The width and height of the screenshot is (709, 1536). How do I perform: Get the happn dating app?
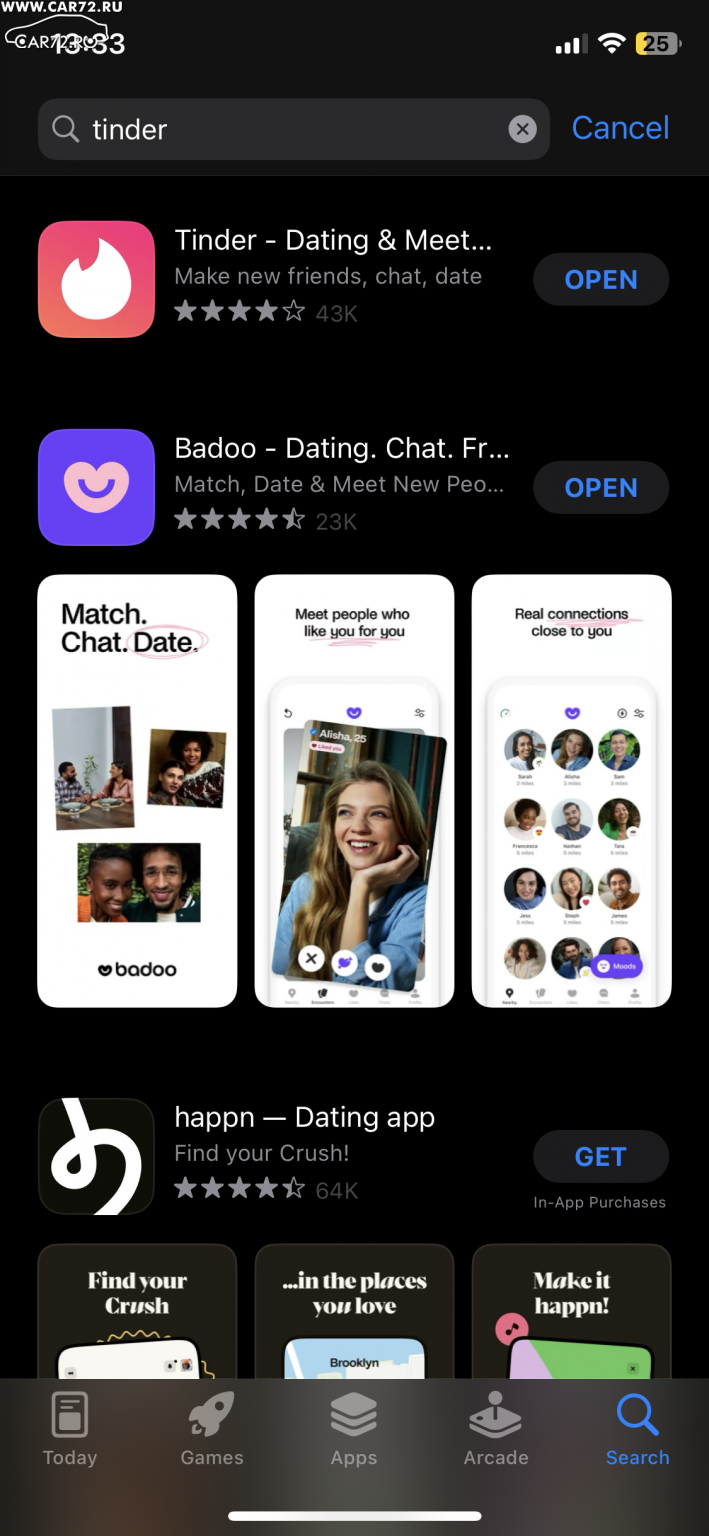click(601, 1156)
